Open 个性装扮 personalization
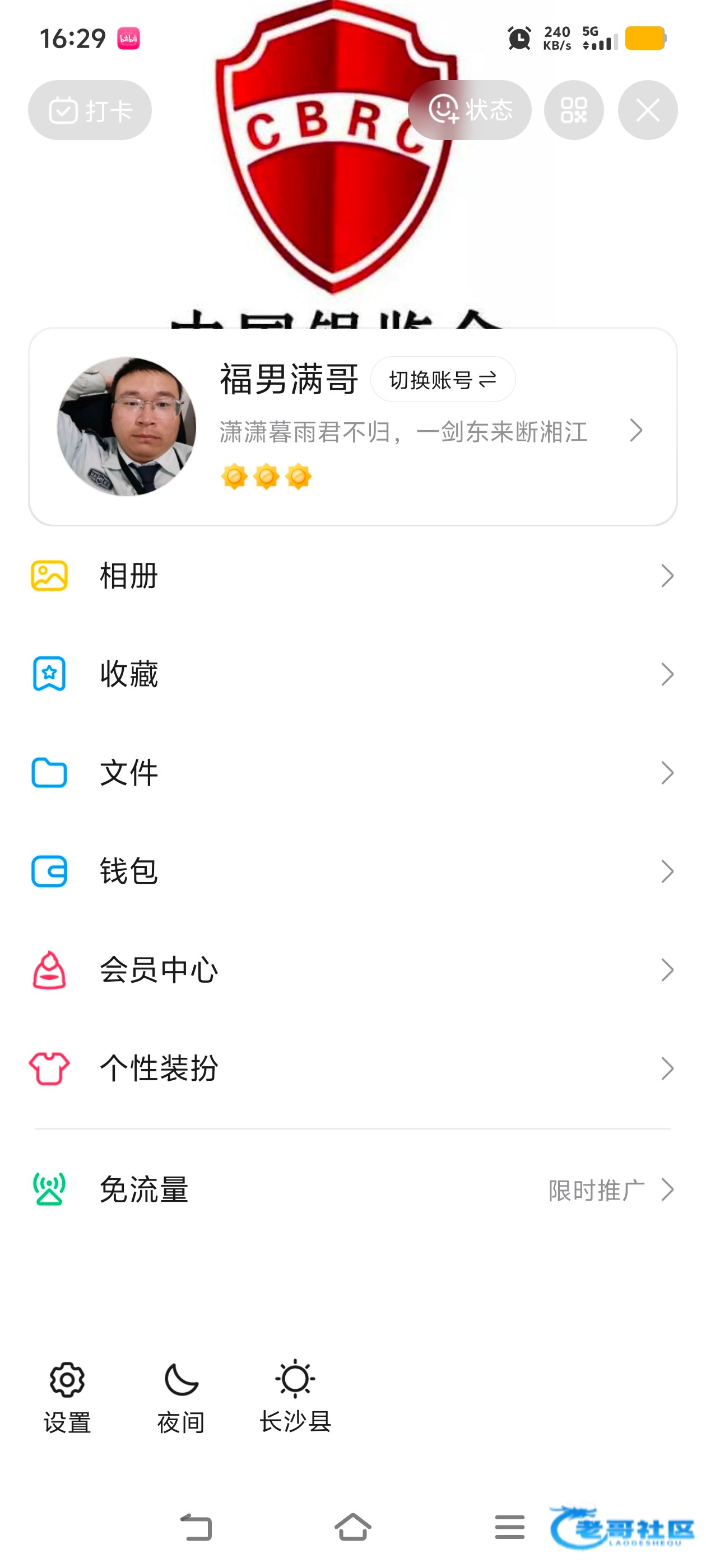Screen dimensions: 706x1568 [352, 1069]
